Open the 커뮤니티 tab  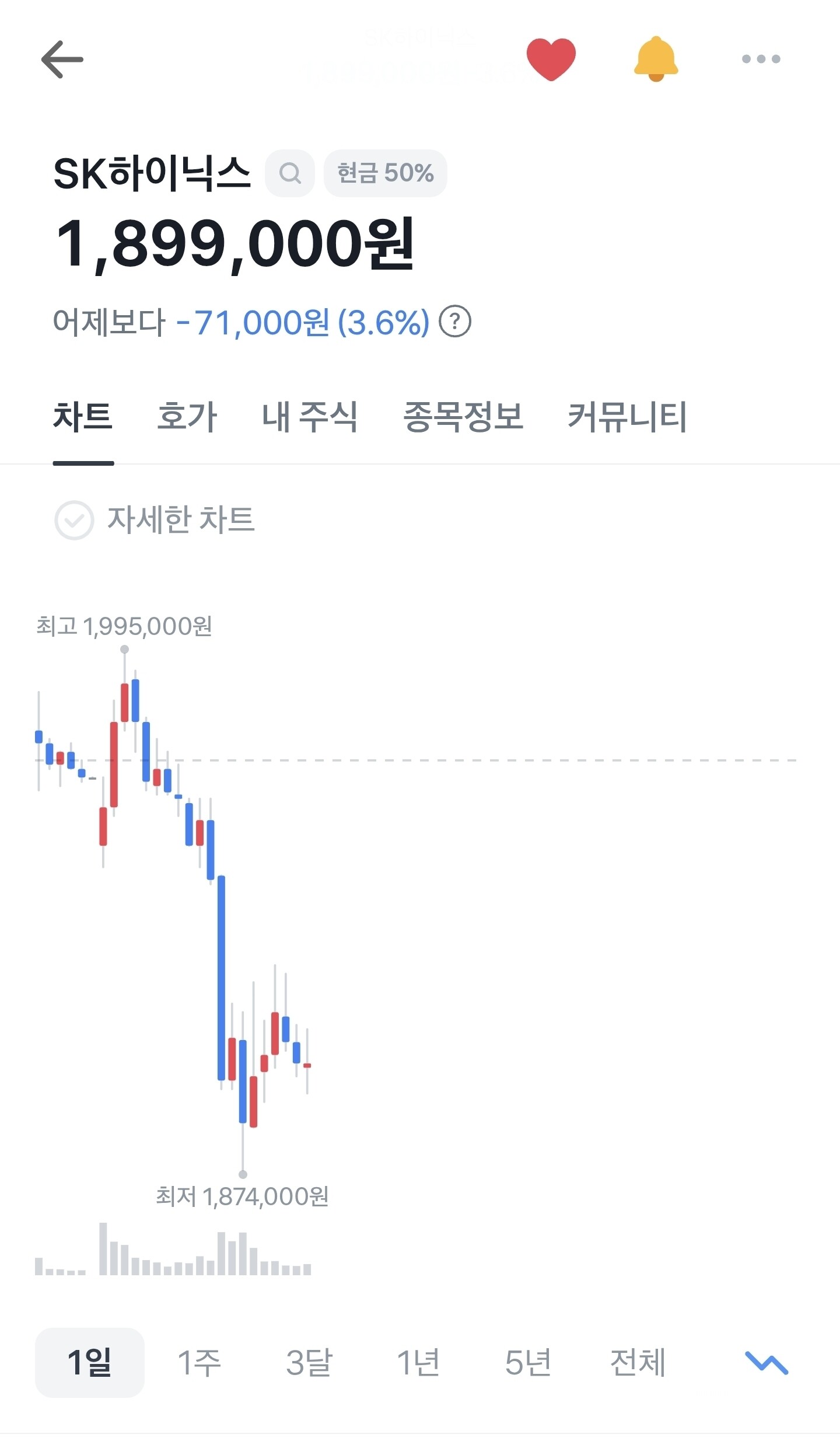click(627, 417)
